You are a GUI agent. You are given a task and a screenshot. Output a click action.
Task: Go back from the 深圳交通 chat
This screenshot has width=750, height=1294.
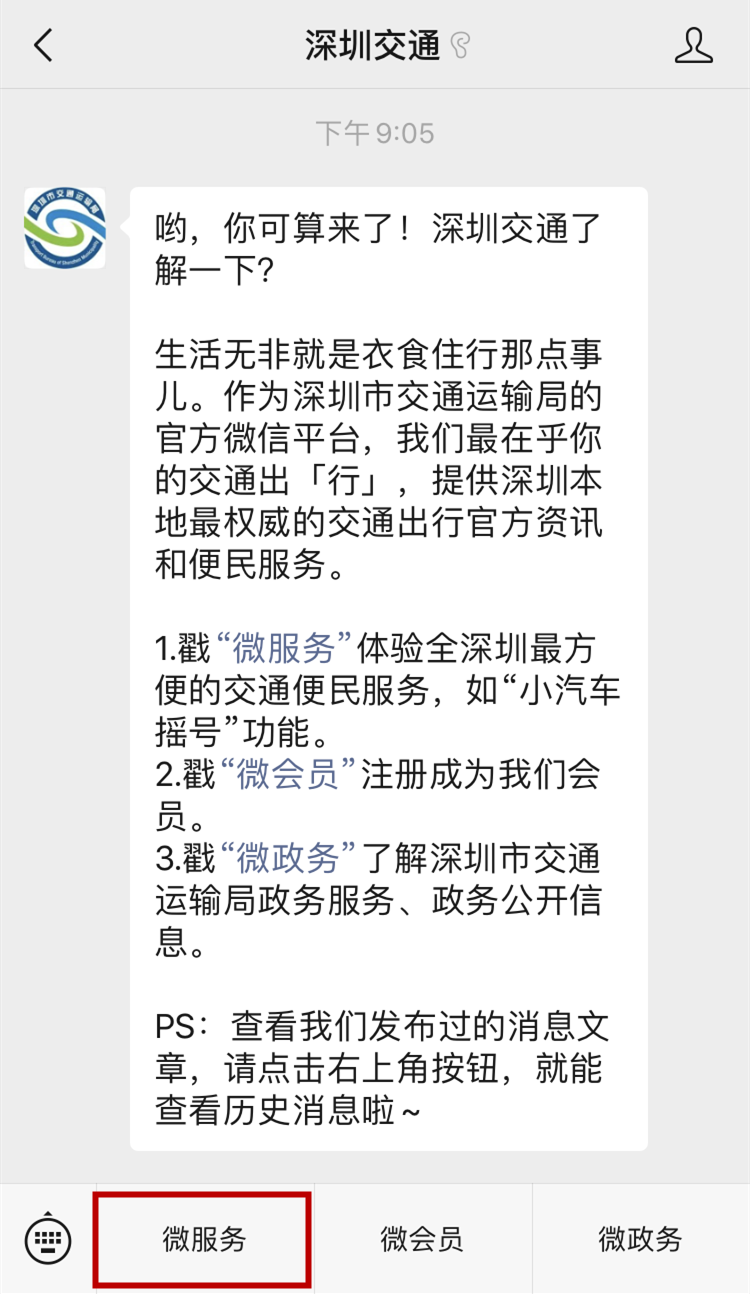(43, 45)
